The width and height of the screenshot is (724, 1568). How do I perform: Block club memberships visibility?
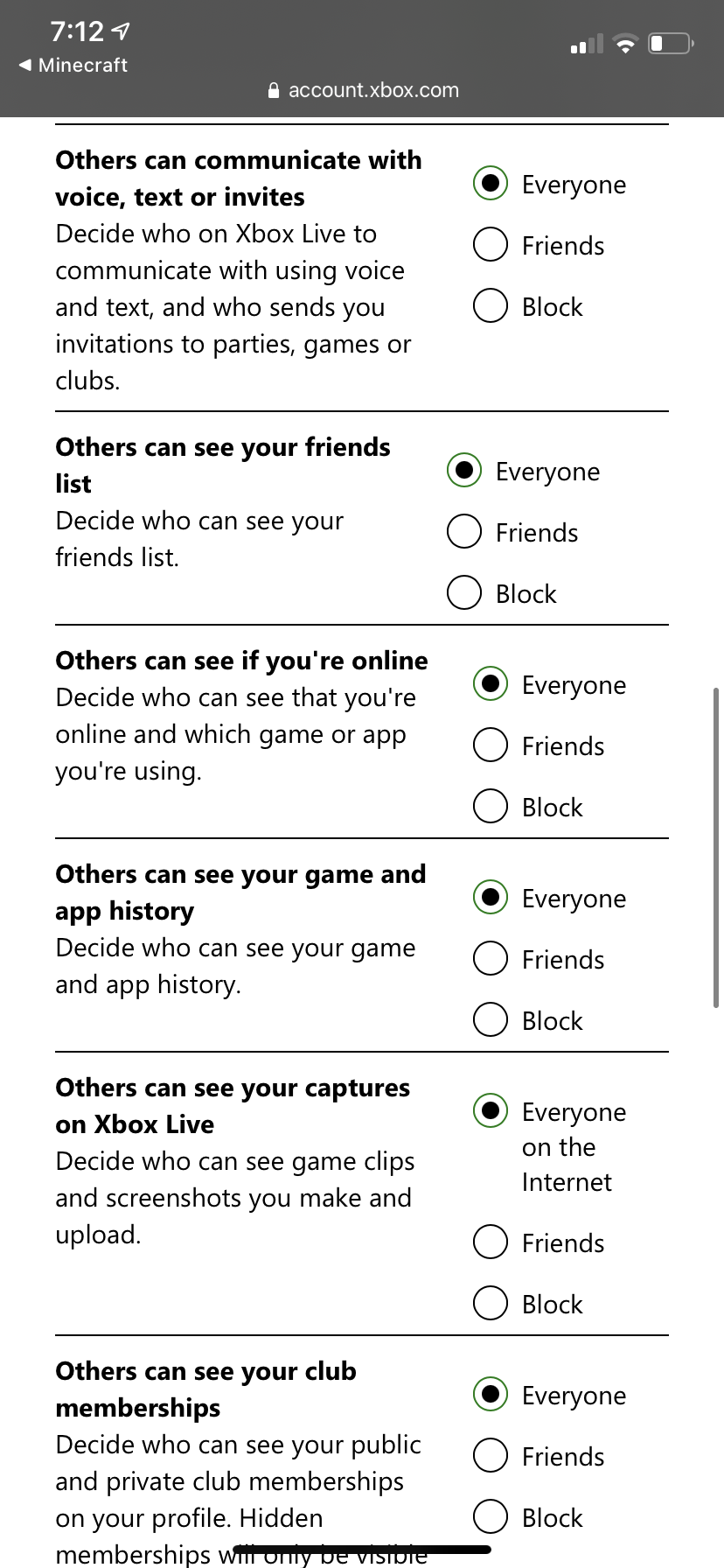[491, 1517]
